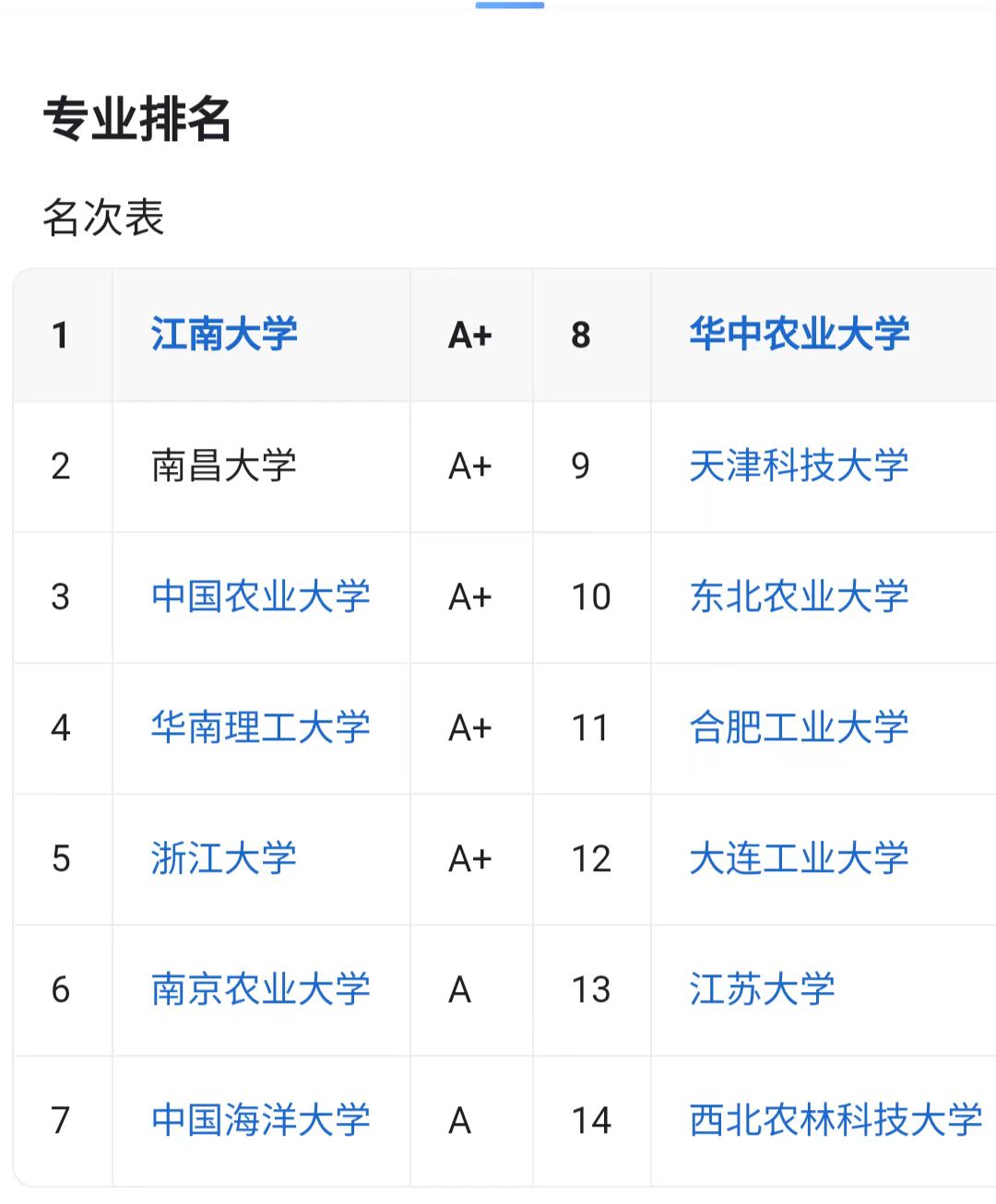
Task: Open the 东北农业大学 link
Action: pos(799,596)
